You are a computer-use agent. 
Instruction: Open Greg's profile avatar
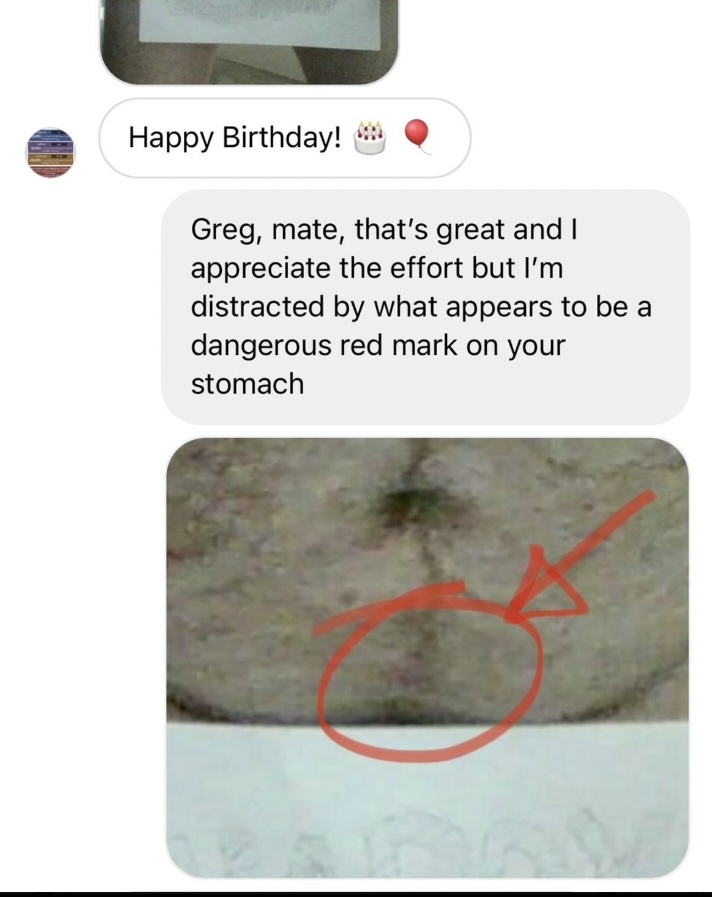tap(50, 153)
